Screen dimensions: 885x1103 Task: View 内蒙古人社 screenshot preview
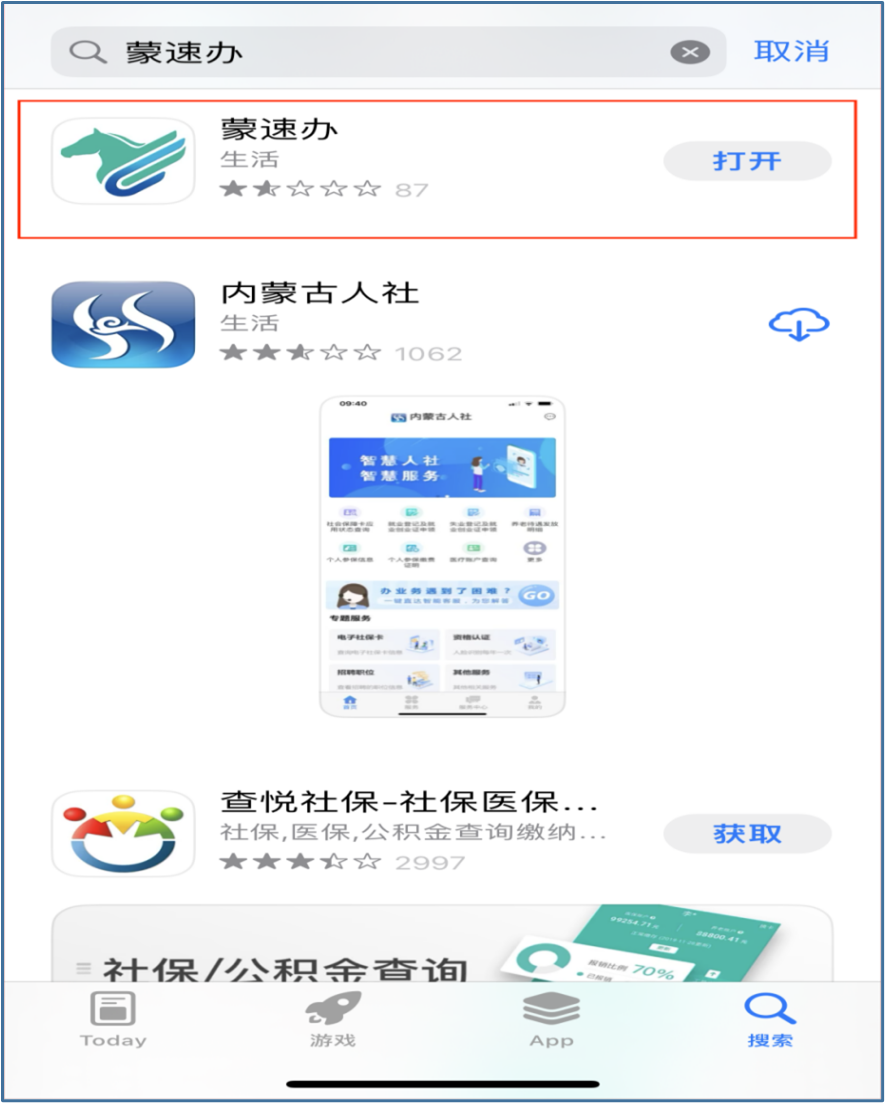442,557
